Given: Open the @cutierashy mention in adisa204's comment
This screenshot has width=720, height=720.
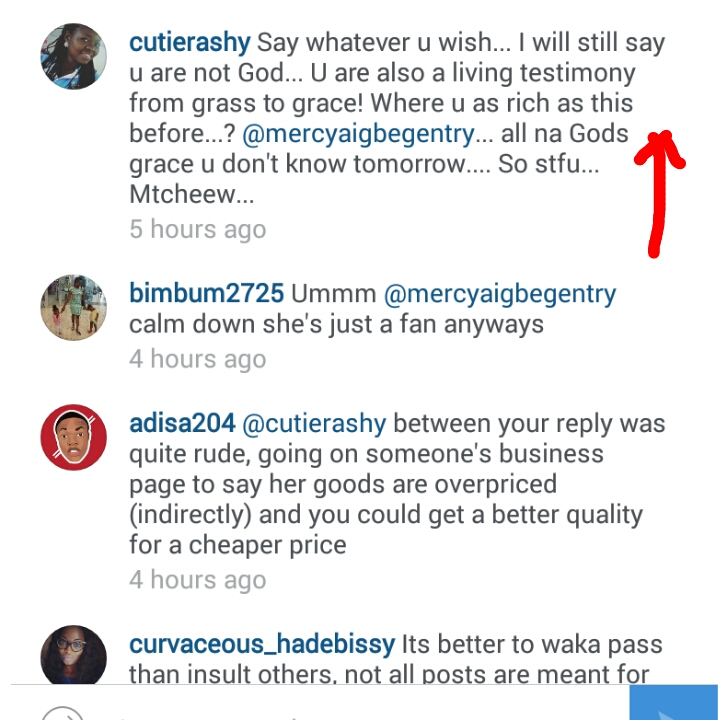Looking at the screenshot, I should point(314,423).
